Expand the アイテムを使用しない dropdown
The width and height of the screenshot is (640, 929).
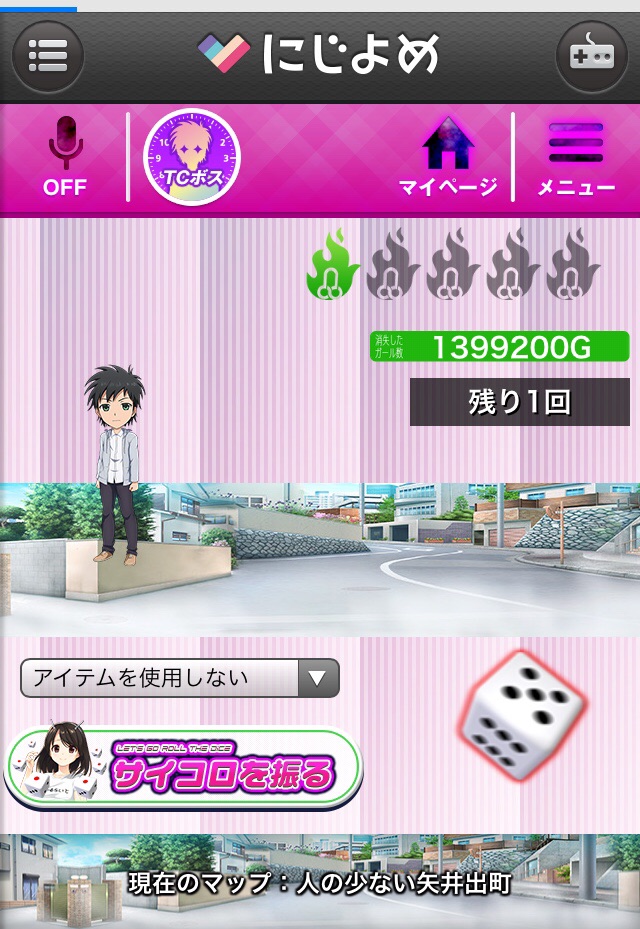tap(180, 678)
